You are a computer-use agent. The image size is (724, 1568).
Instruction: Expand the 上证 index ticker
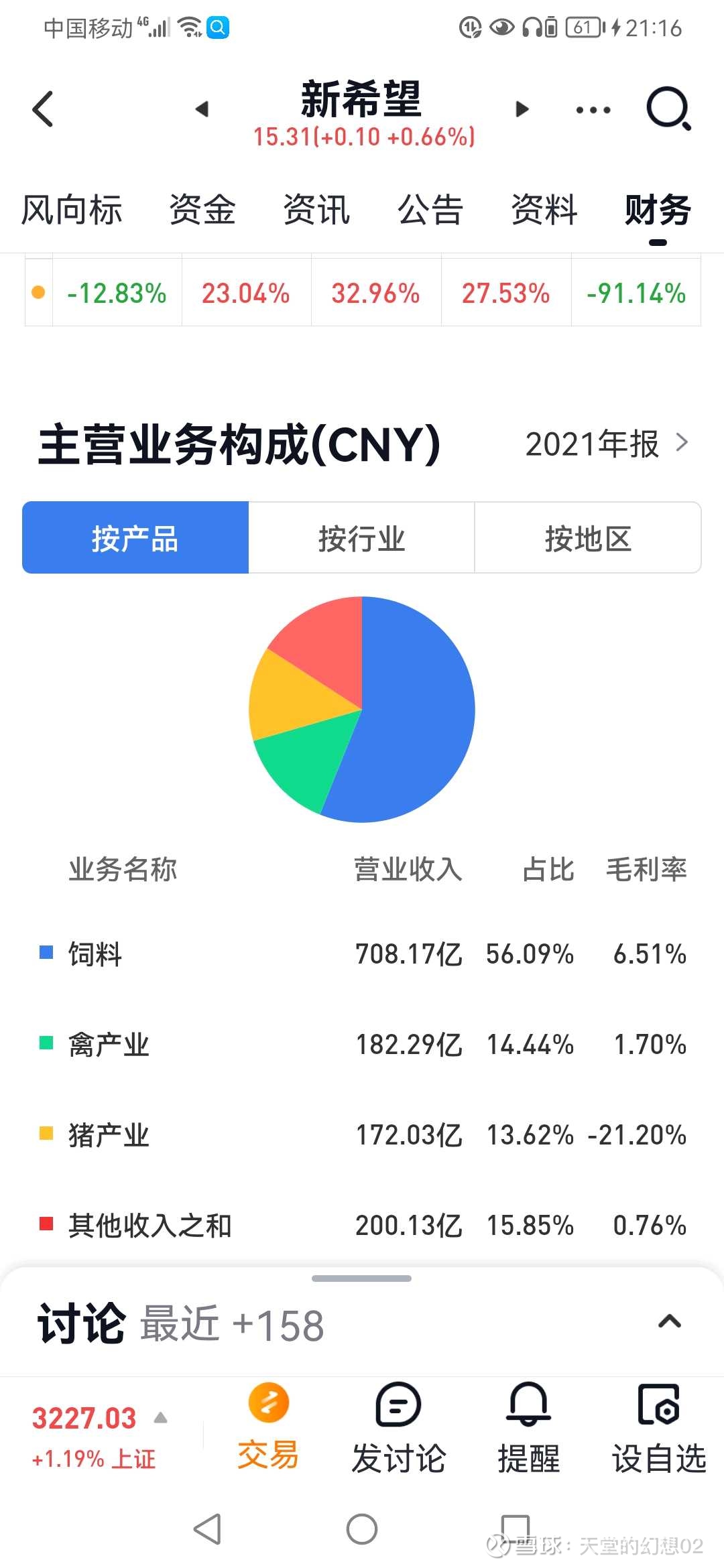click(99, 1436)
